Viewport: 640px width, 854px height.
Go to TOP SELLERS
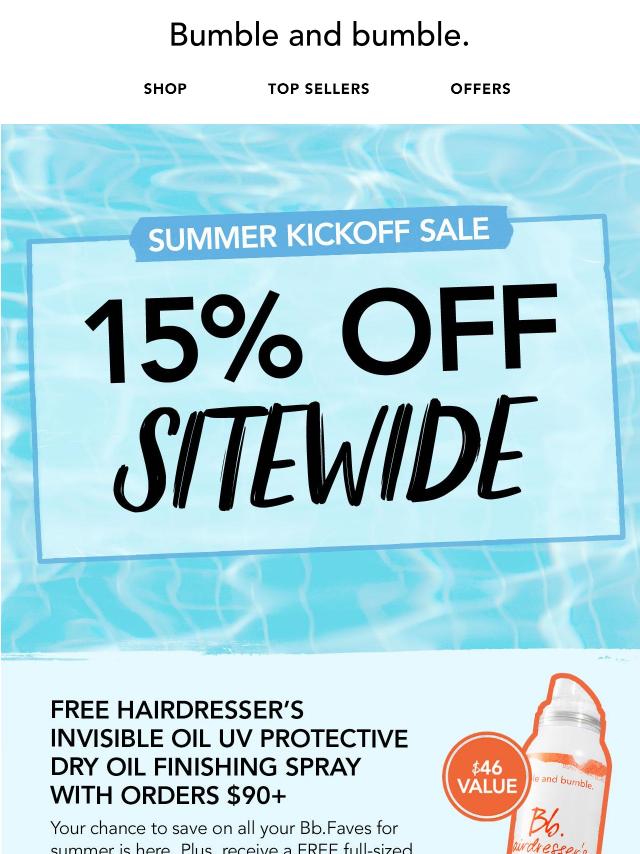pyautogui.click(x=318, y=89)
